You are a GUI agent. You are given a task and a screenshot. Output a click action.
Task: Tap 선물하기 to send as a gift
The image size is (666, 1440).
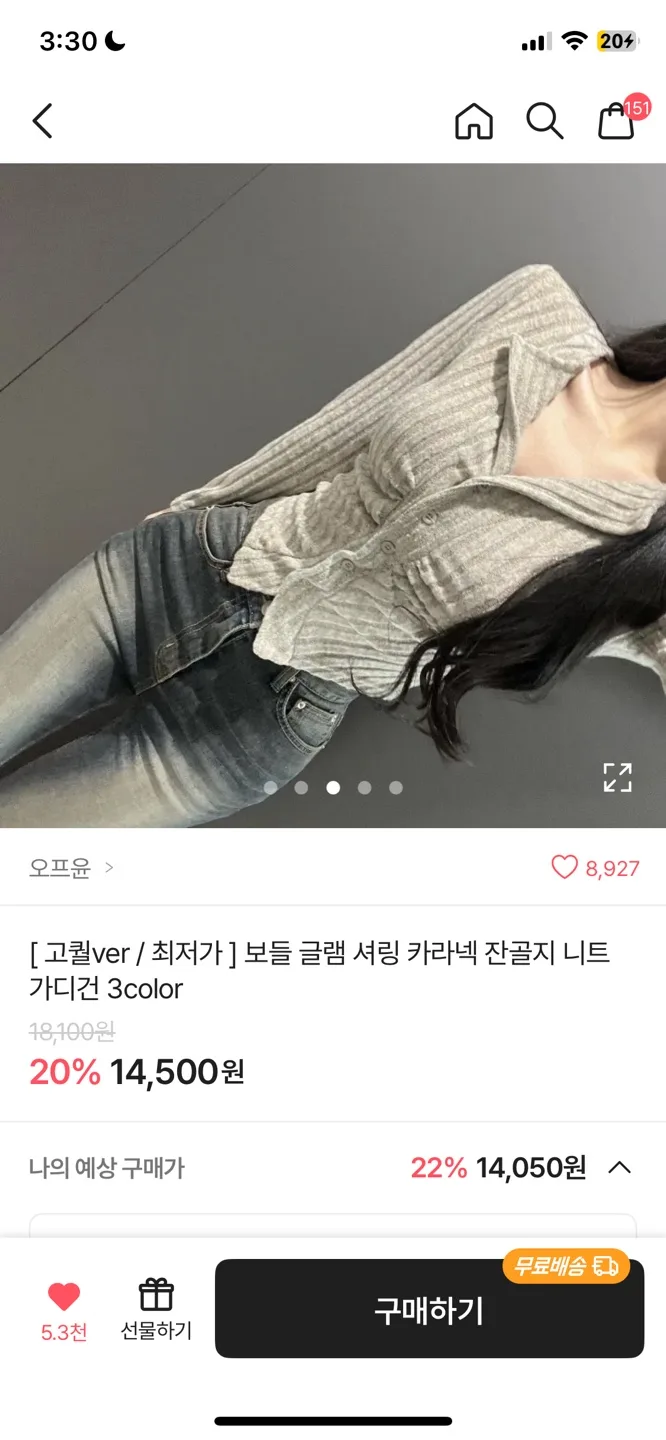(x=156, y=1308)
